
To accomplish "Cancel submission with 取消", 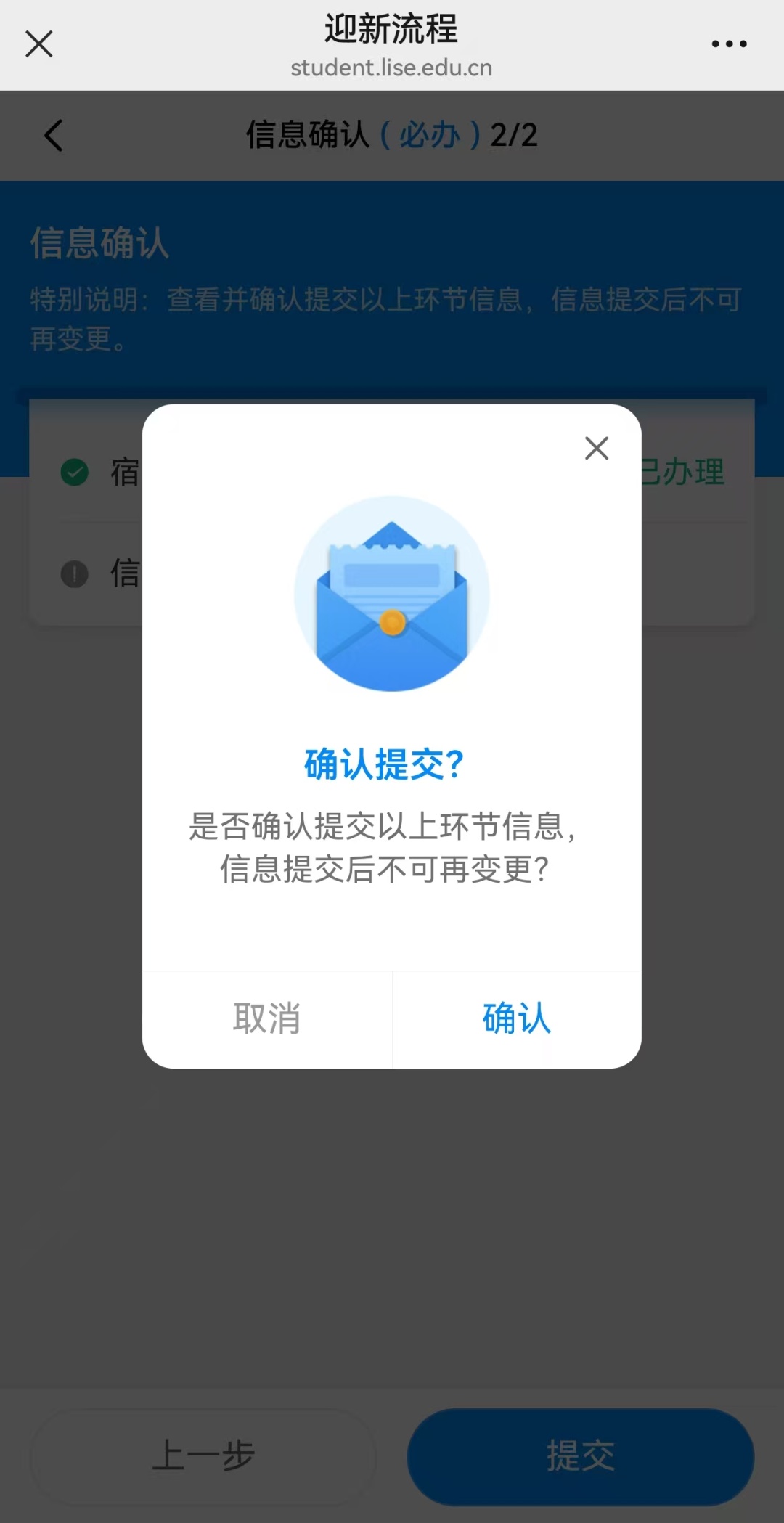I will pos(267,1018).
